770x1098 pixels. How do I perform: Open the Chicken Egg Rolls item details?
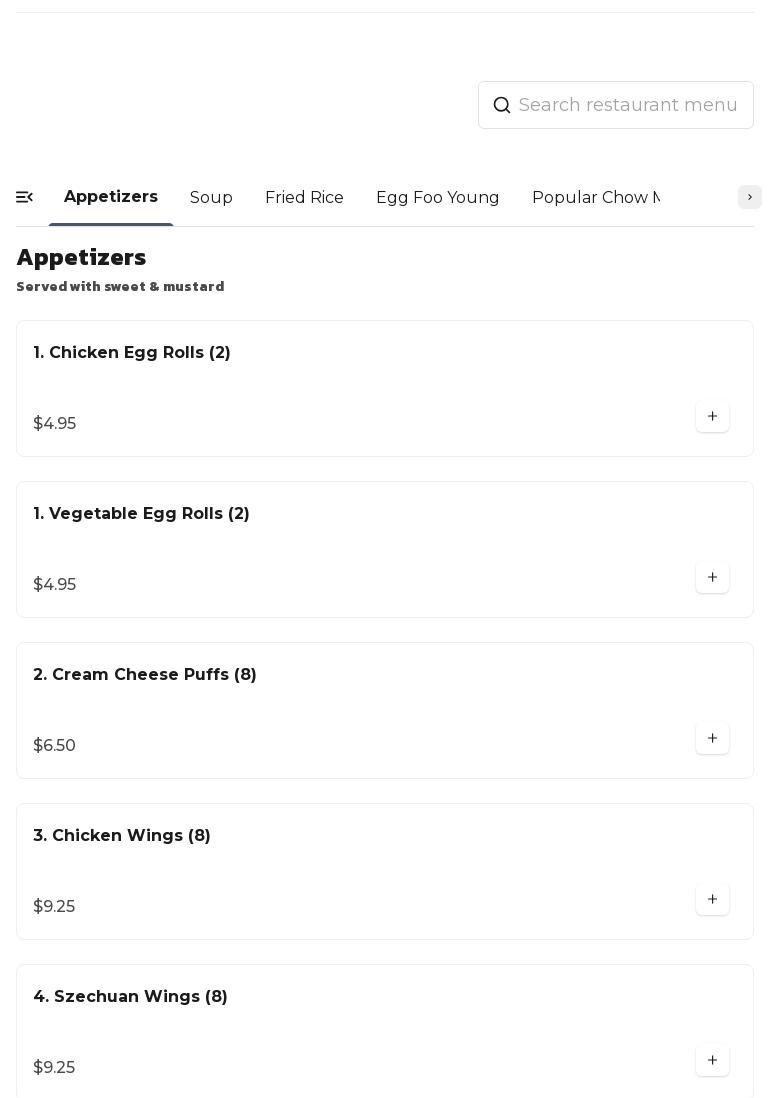[x=132, y=353]
